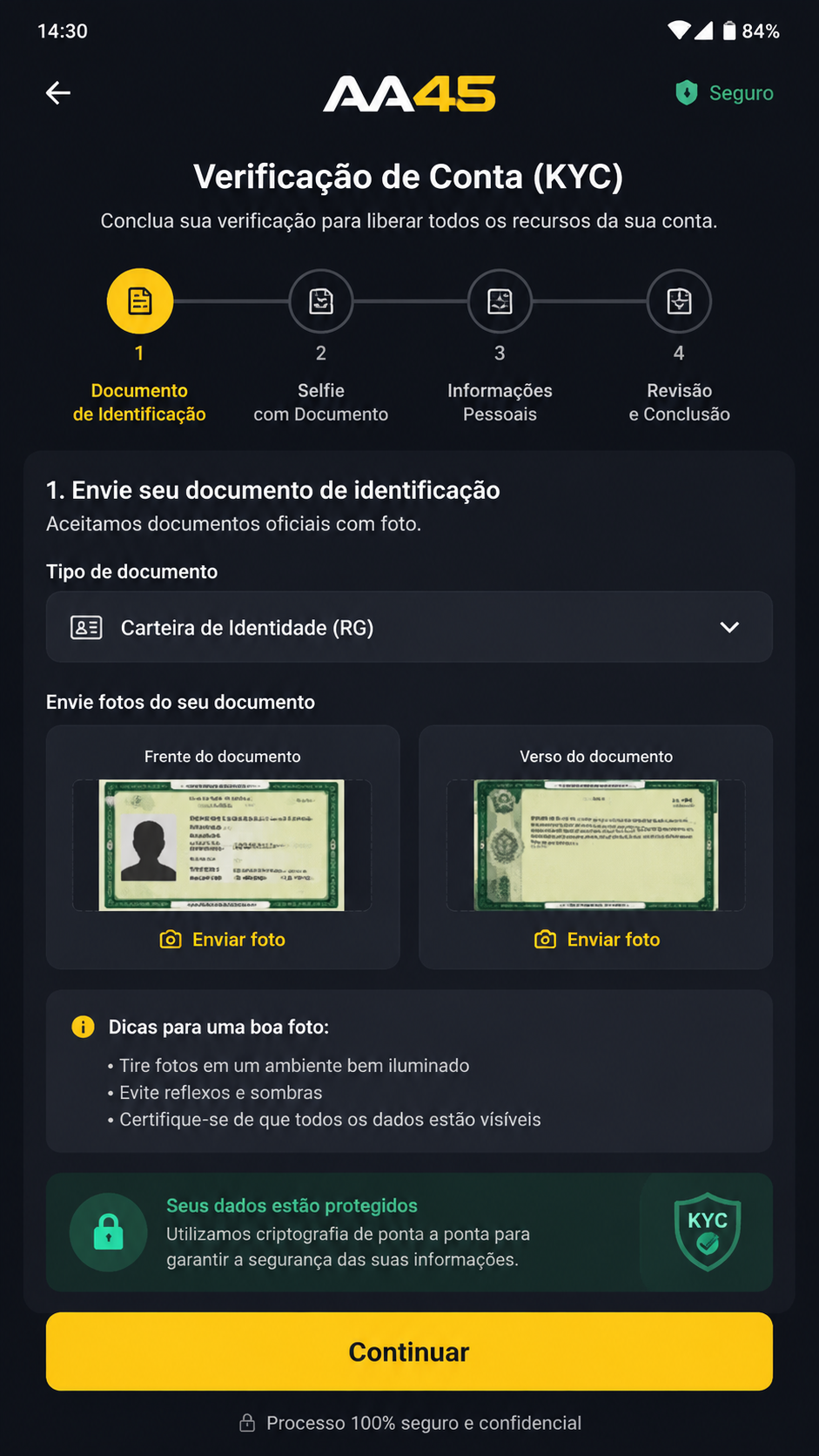Select step 4 Revisão e Conclusão
819x1456 pixels.
[679, 301]
